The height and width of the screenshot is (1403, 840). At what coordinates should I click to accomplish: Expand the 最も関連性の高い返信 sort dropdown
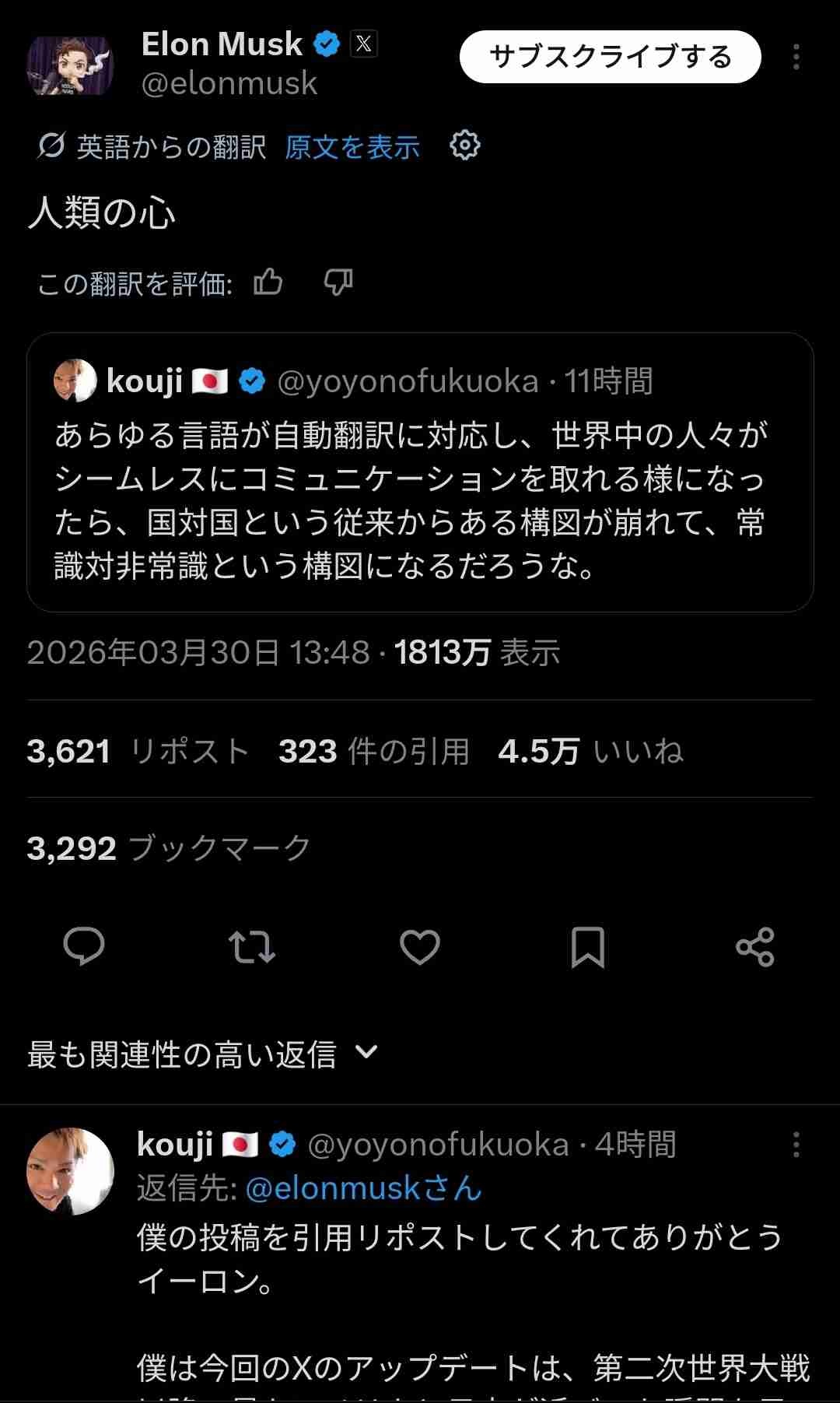(x=202, y=1054)
